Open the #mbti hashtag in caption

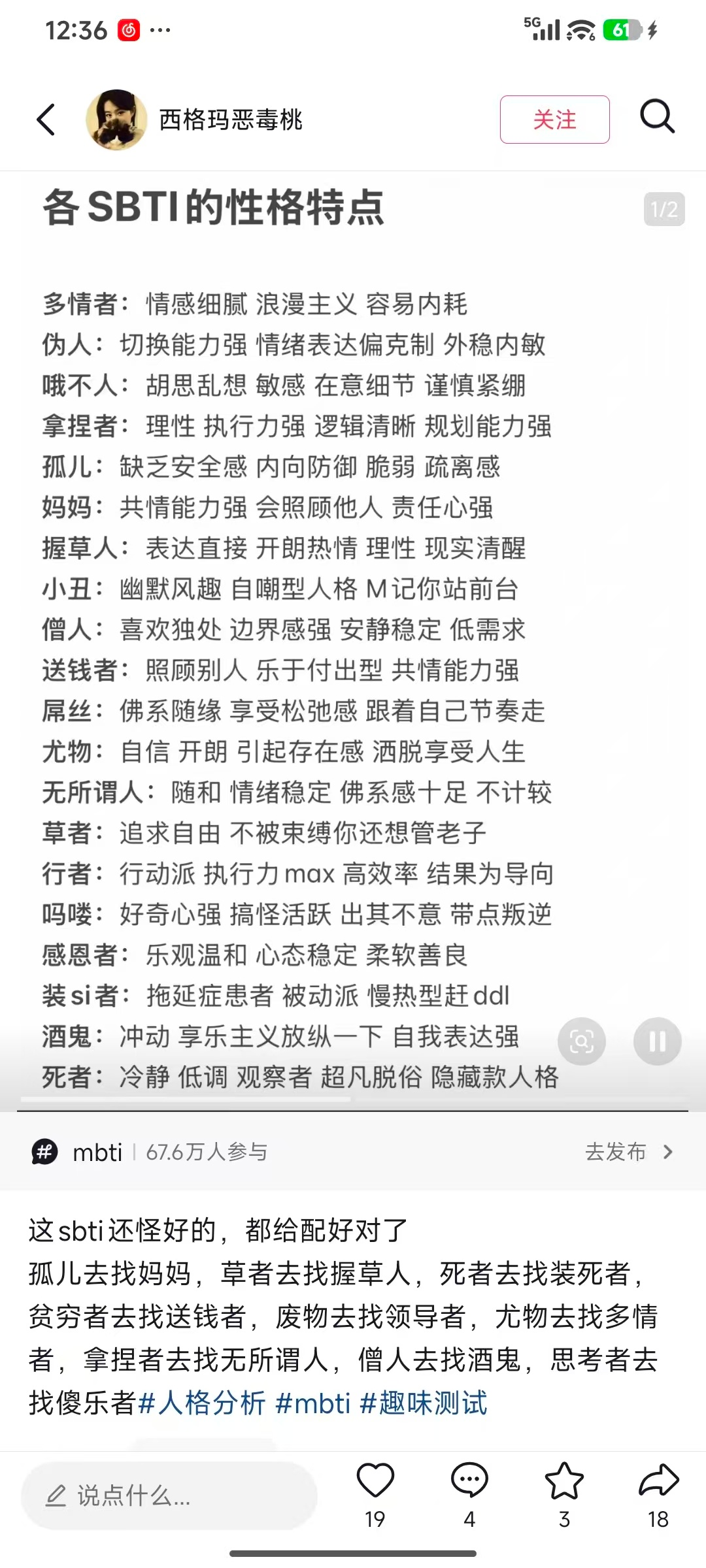(312, 1403)
